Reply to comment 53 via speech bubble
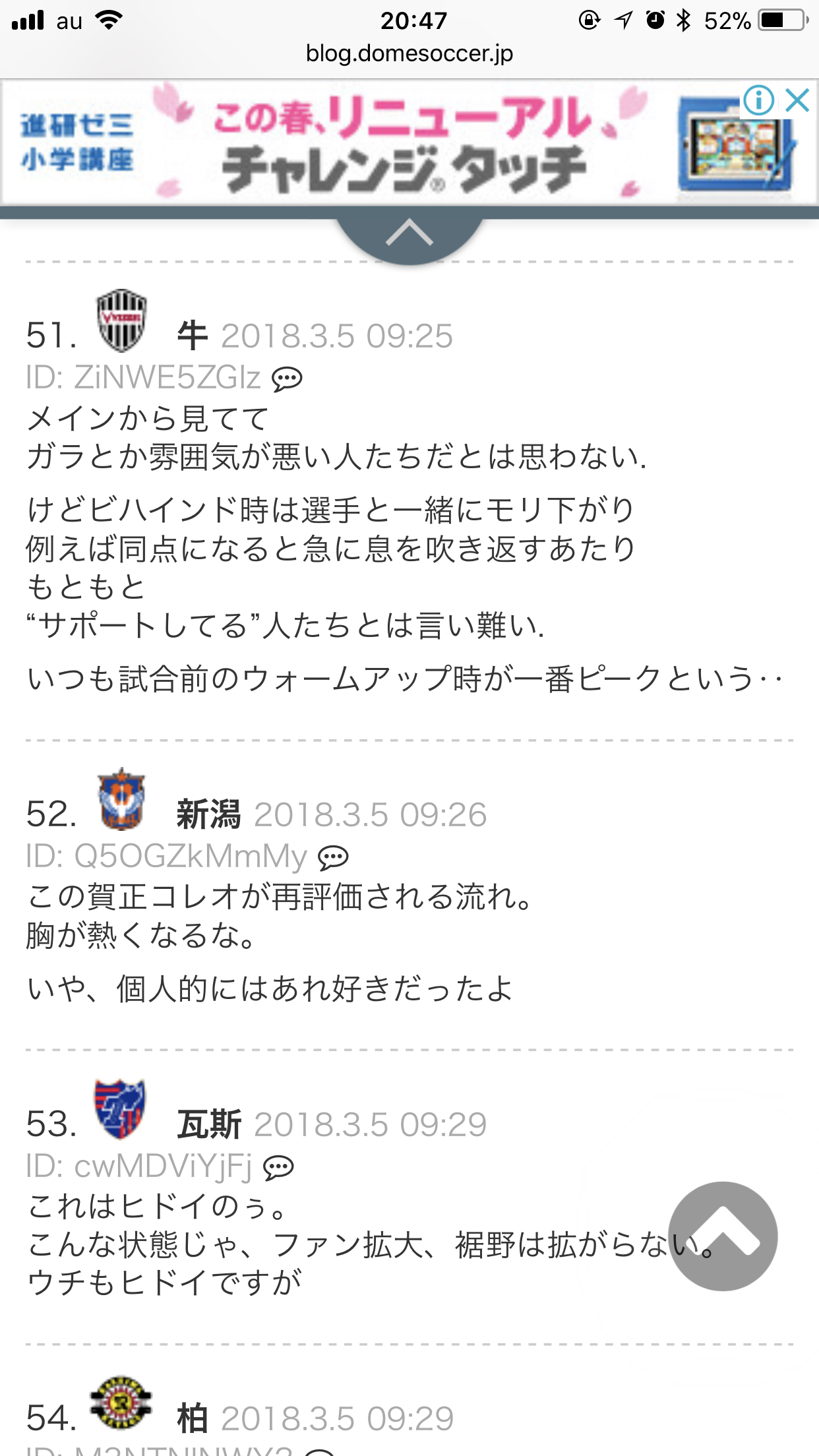Image resolution: width=819 pixels, height=1456 pixels. coord(278,1168)
